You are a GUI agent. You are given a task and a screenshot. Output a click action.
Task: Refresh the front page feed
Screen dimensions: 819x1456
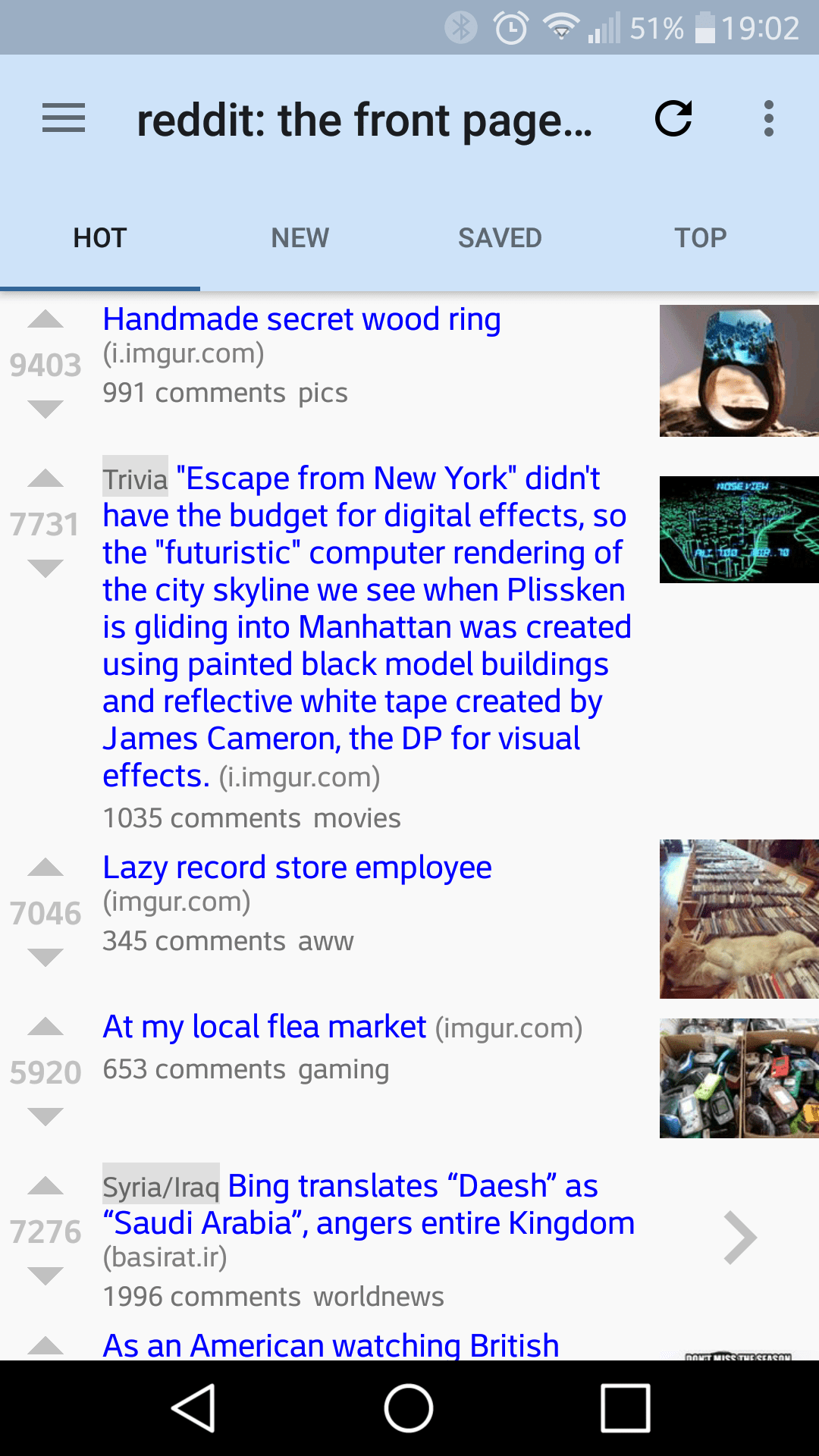point(673,118)
